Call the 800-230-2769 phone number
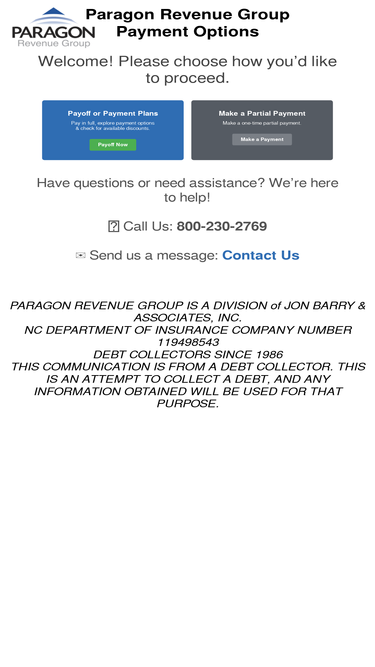This screenshot has height=667, width=375. (x=222, y=226)
